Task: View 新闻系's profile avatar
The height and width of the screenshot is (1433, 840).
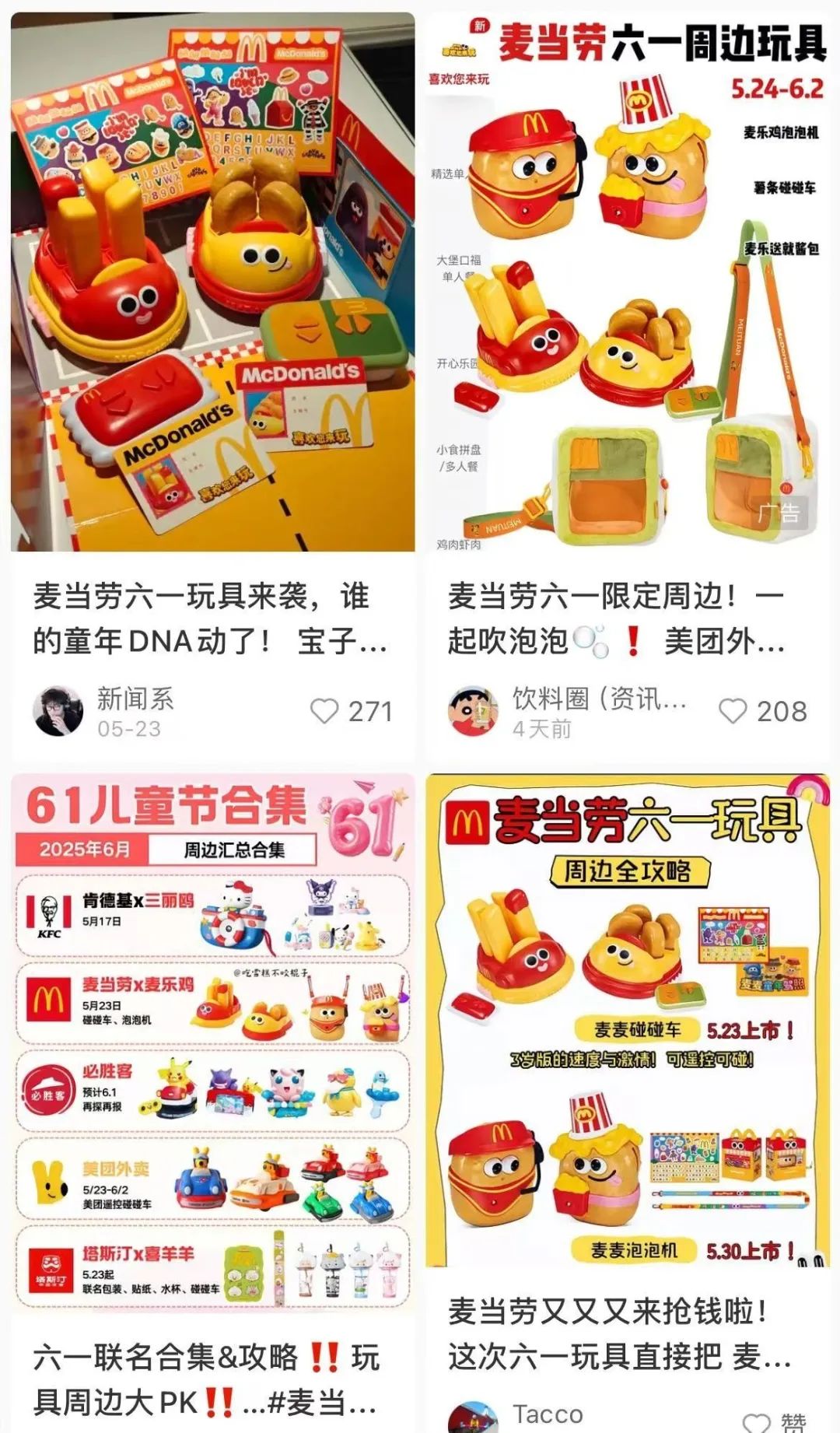Action: (x=58, y=711)
